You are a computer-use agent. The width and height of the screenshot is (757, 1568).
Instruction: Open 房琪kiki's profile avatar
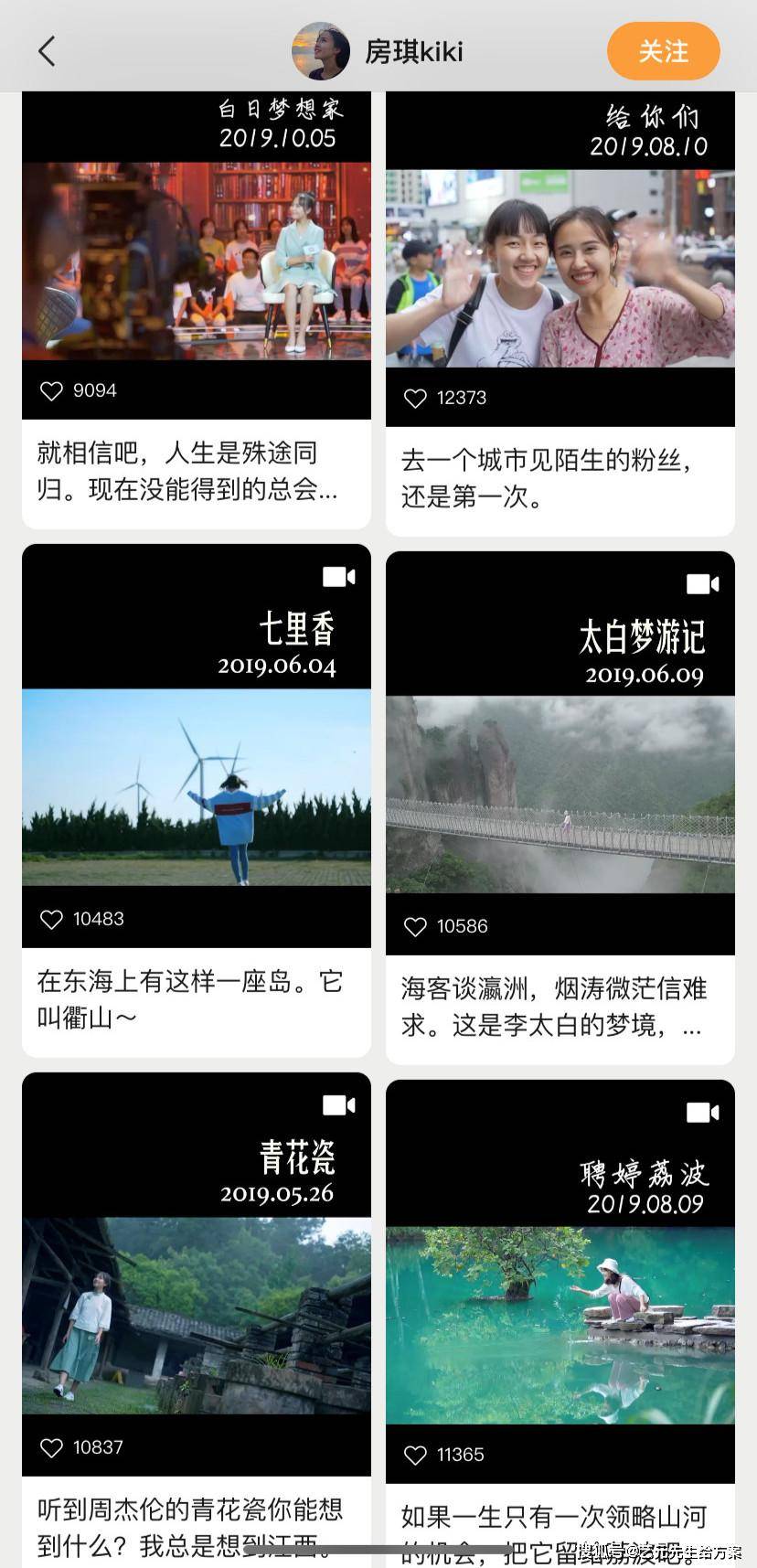point(320,51)
